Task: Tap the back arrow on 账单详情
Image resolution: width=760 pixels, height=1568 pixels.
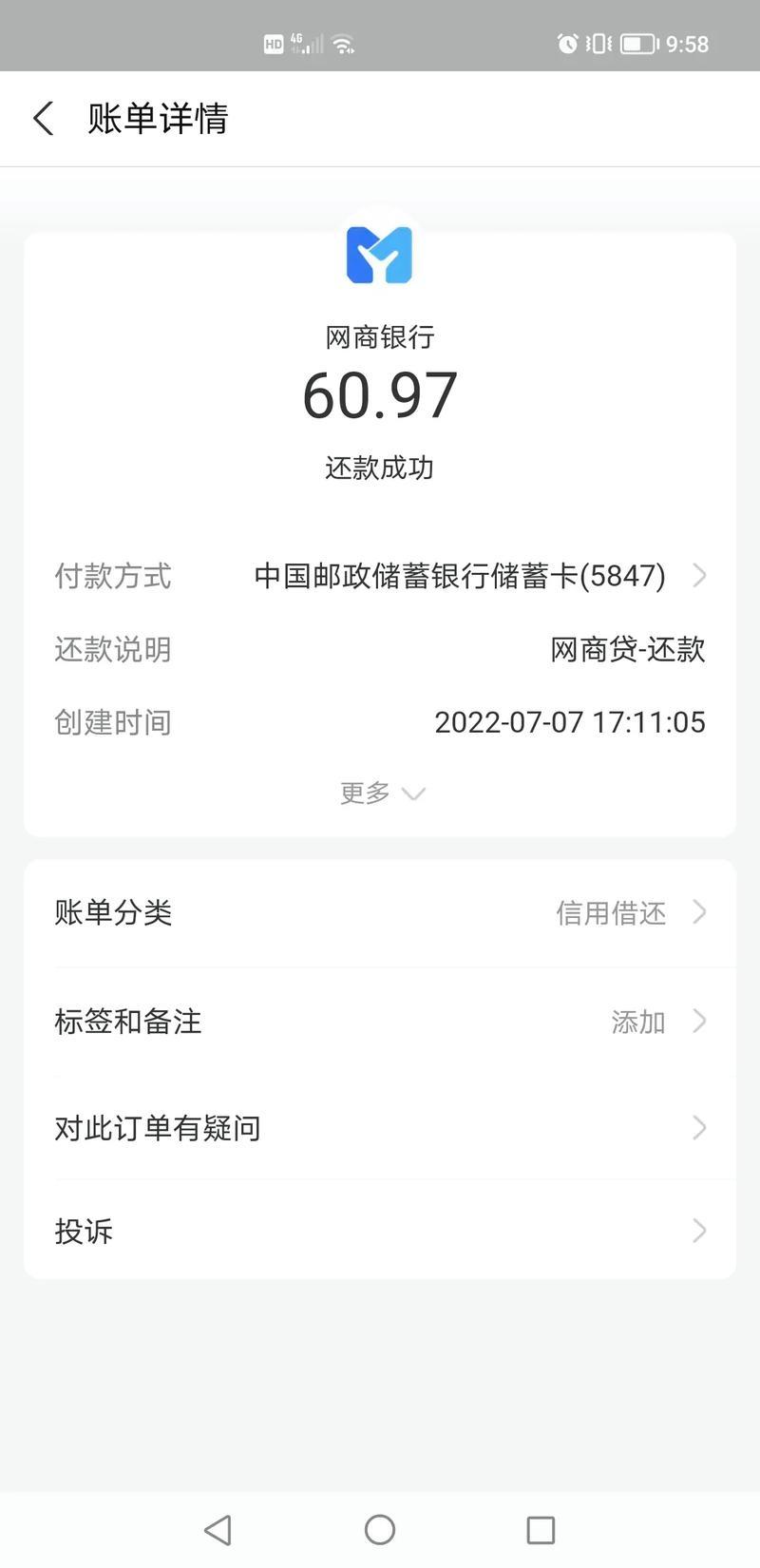Action: [x=42, y=117]
